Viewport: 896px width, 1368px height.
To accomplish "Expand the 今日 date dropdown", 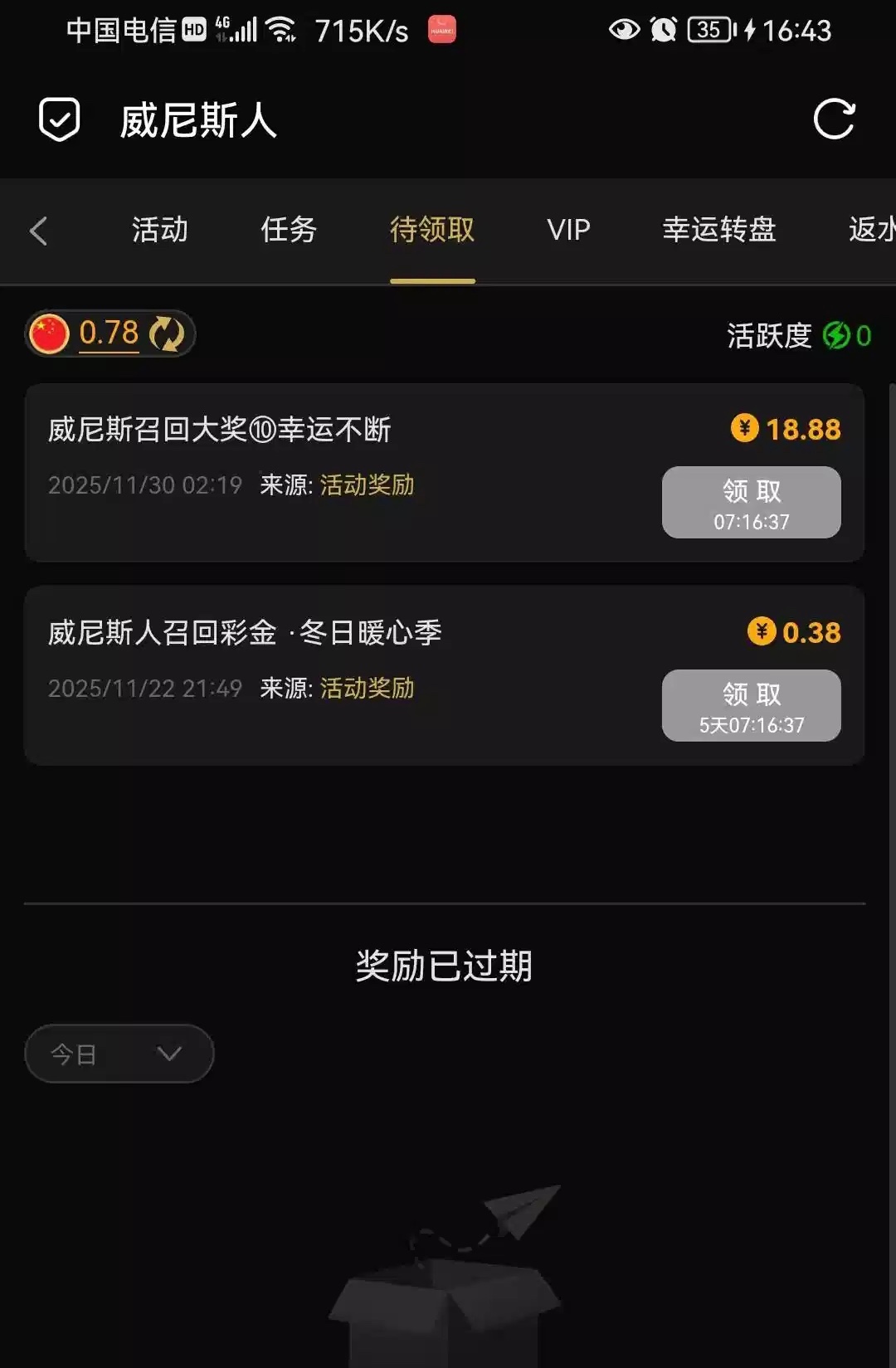I will click(119, 1054).
